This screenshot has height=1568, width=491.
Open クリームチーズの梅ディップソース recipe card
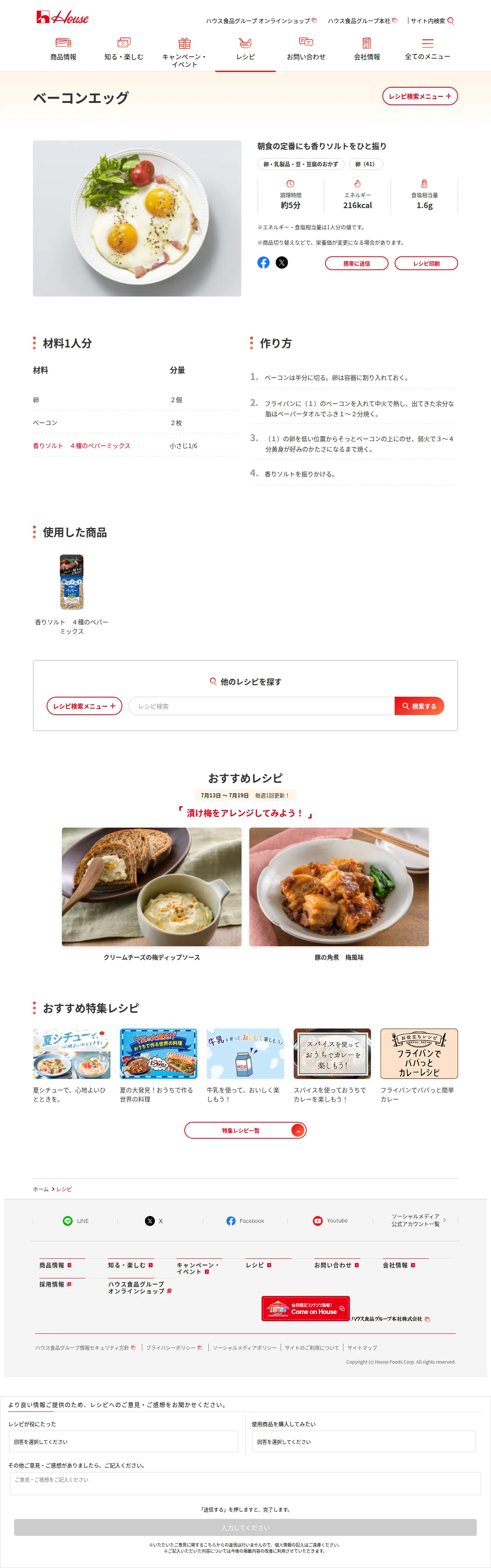[x=151, y=893]
